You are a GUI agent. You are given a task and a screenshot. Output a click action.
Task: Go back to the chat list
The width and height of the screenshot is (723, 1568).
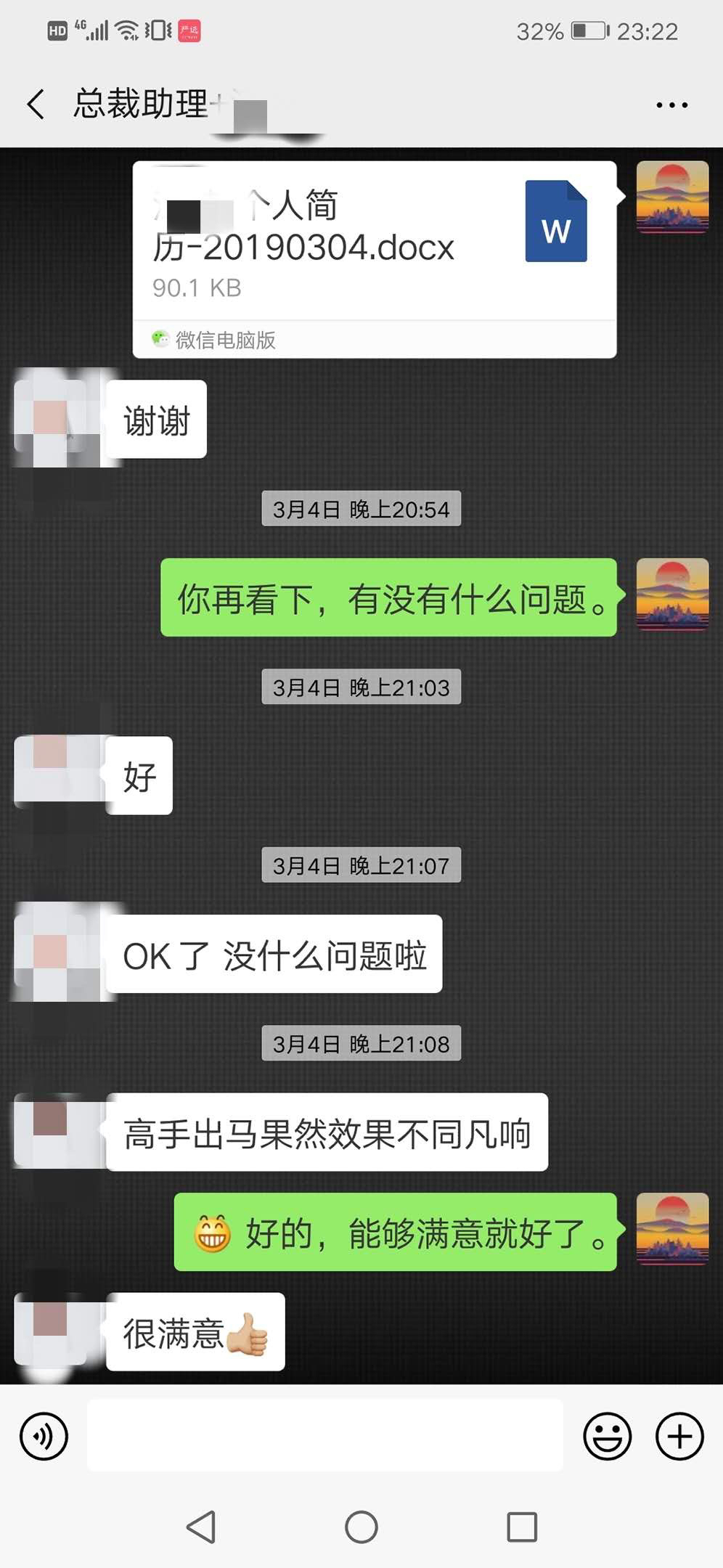[x=36, y=104]
